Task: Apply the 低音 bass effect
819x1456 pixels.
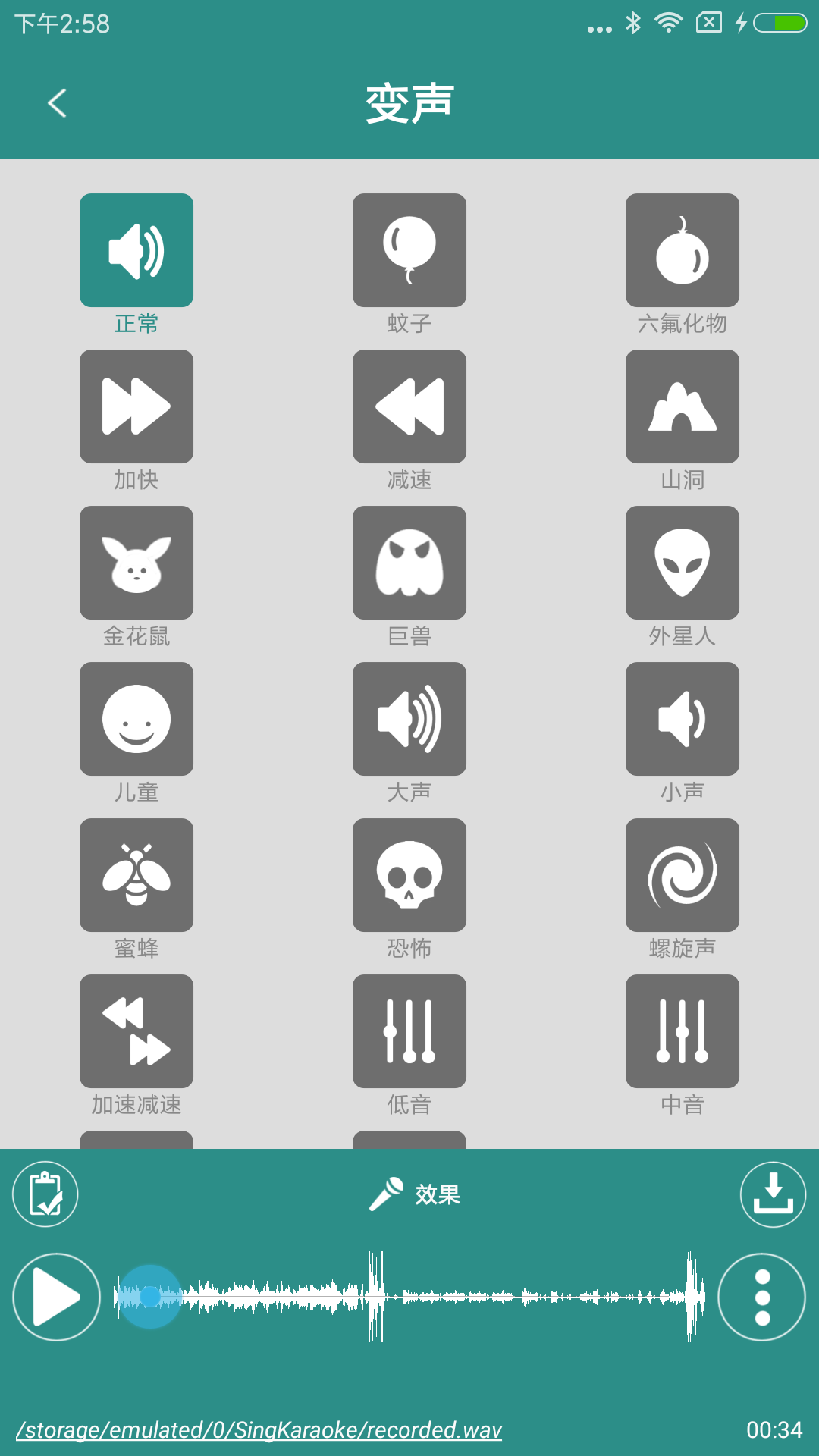Action: coord(409,1031)
